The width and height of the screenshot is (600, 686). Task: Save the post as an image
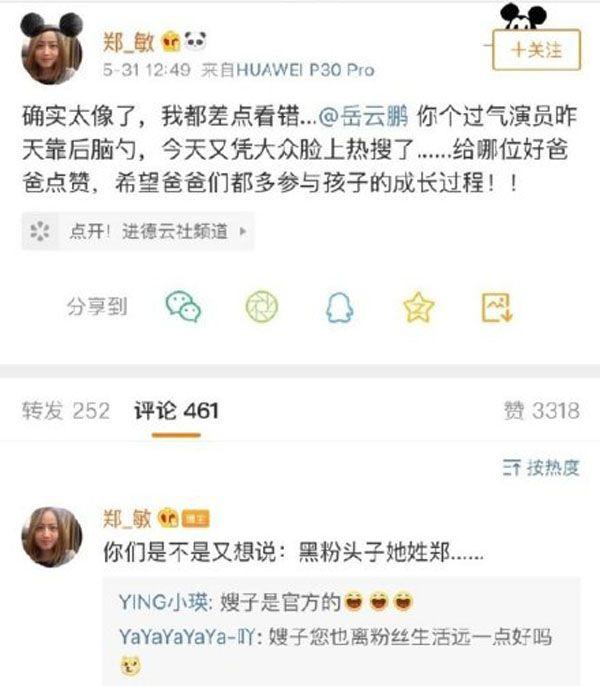pyautogui.click(x=497, y=307)
